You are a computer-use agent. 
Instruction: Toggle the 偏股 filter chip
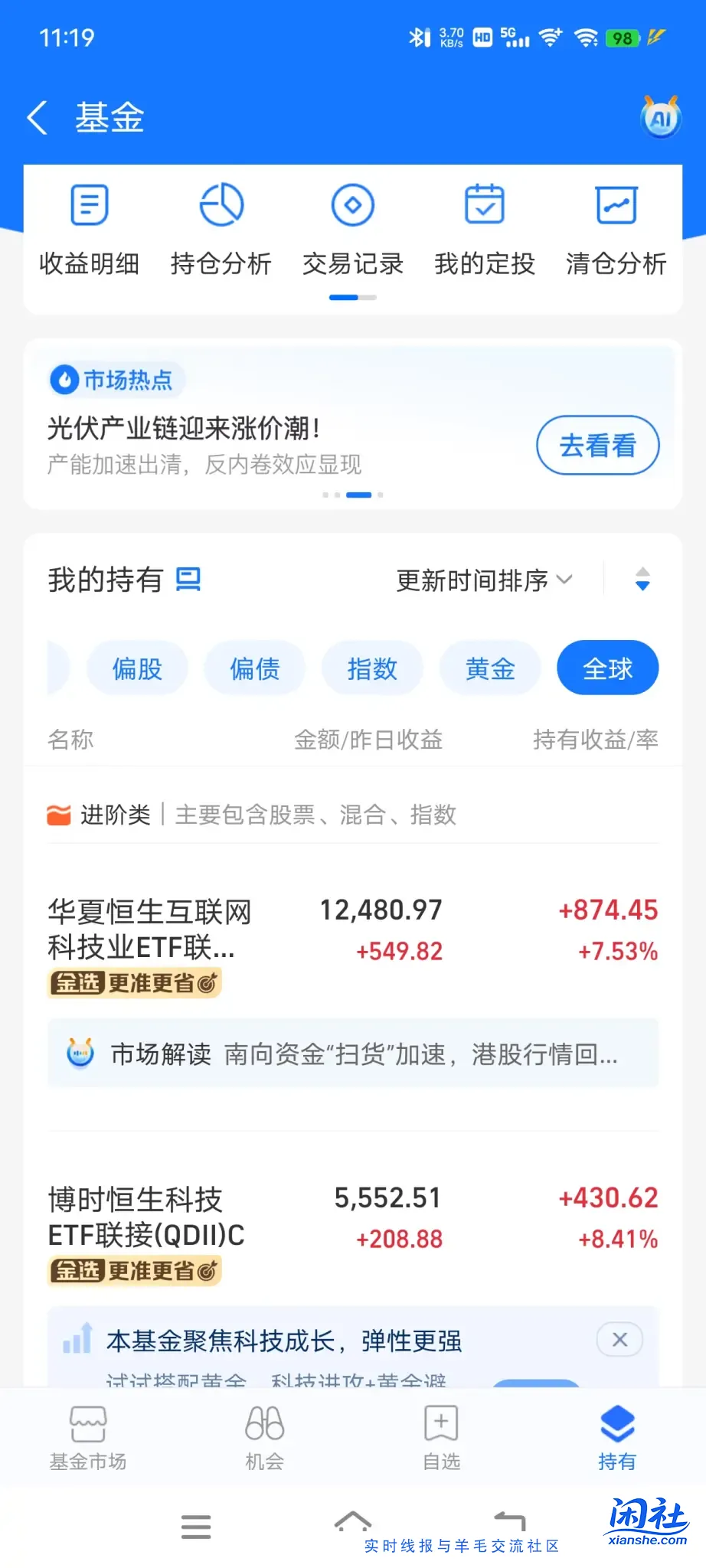tap(137, 668)
